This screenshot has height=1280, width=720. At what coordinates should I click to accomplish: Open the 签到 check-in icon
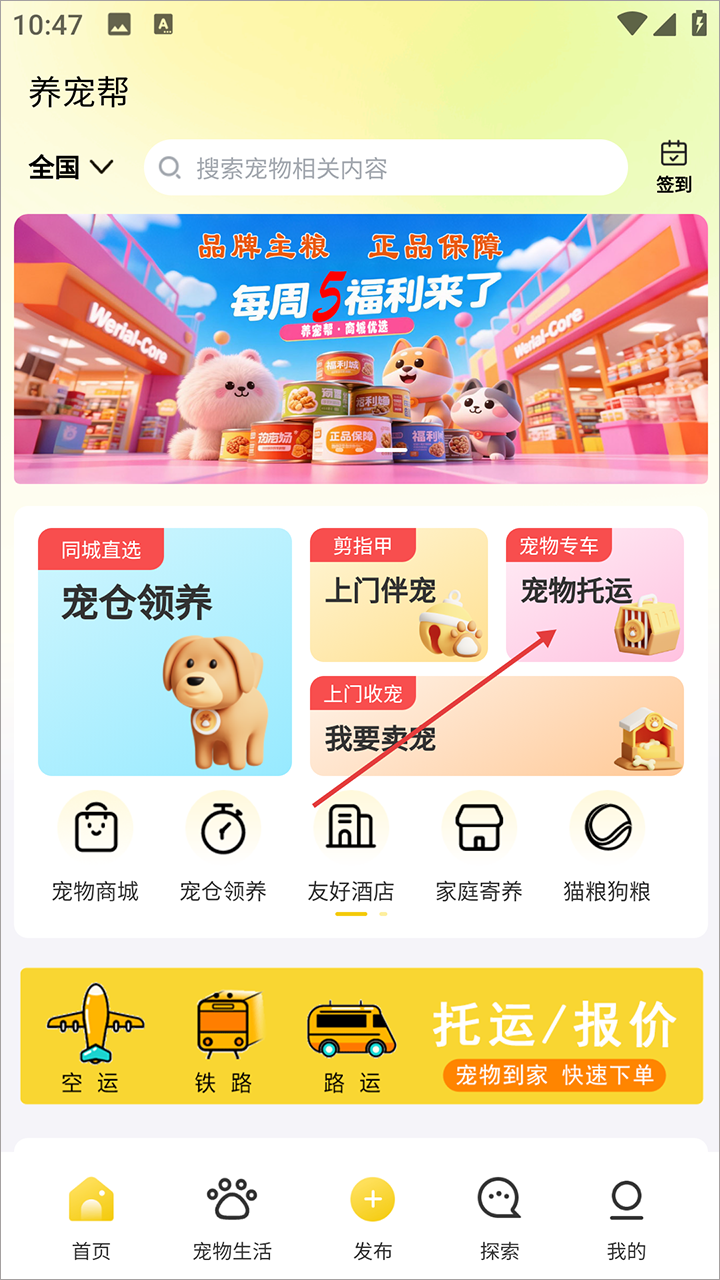674,167
